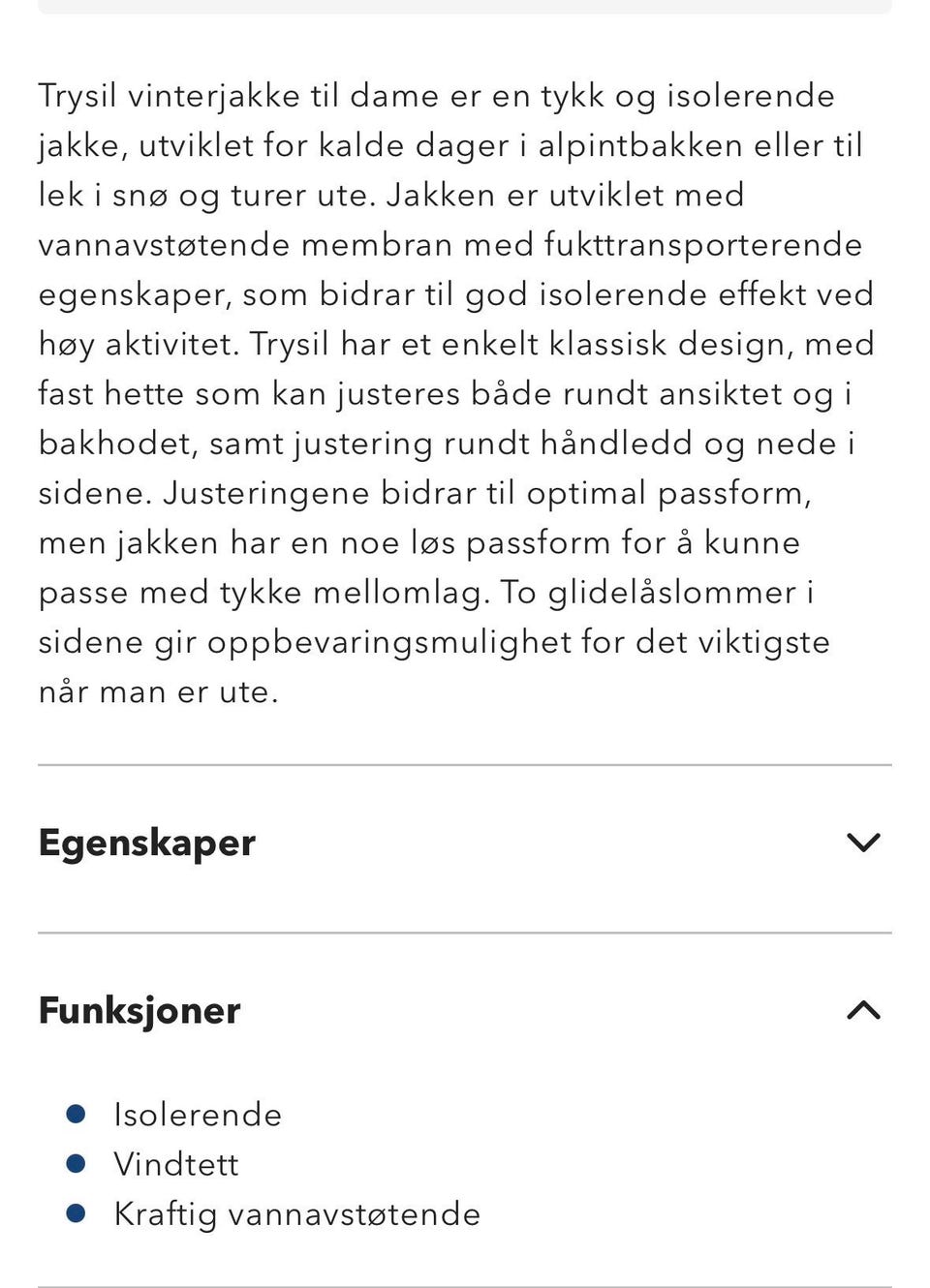Select the Egenskaper heading
The image size is (930, 1288).
click(x=146, y=843)
